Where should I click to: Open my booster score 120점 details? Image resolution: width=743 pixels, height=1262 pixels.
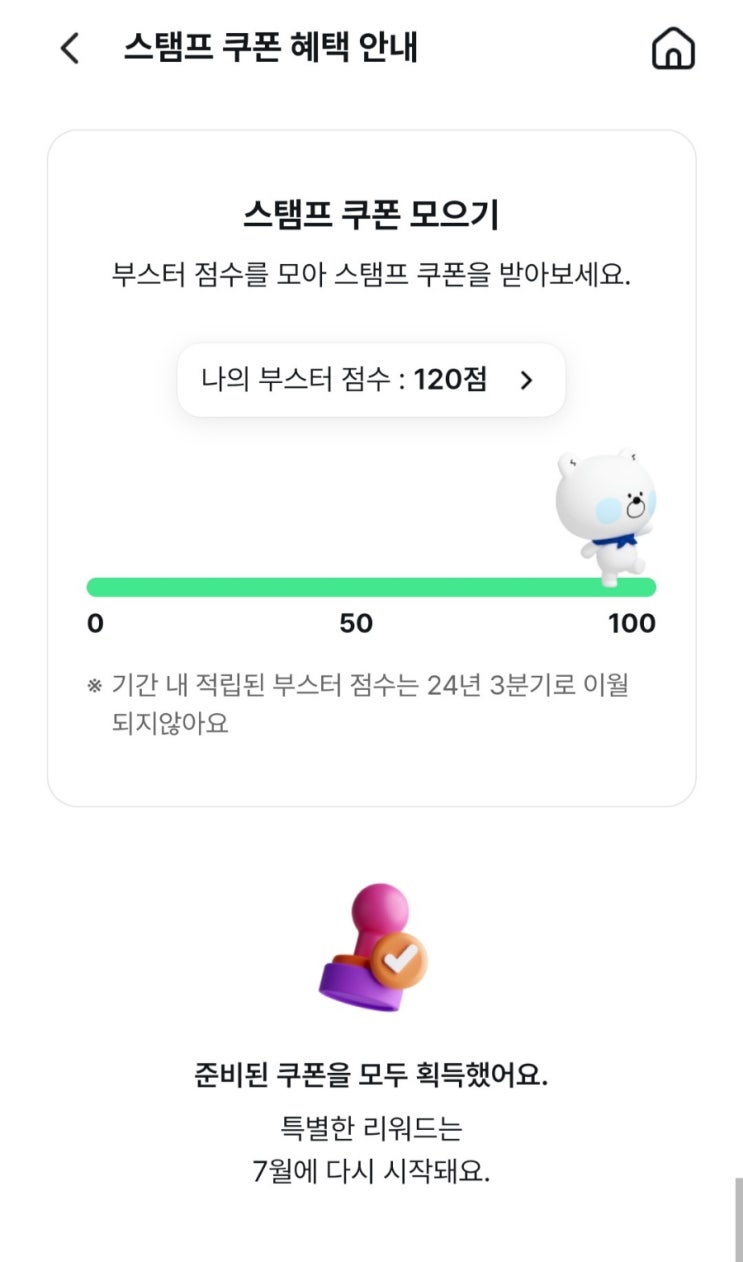(x=371, y=380)
